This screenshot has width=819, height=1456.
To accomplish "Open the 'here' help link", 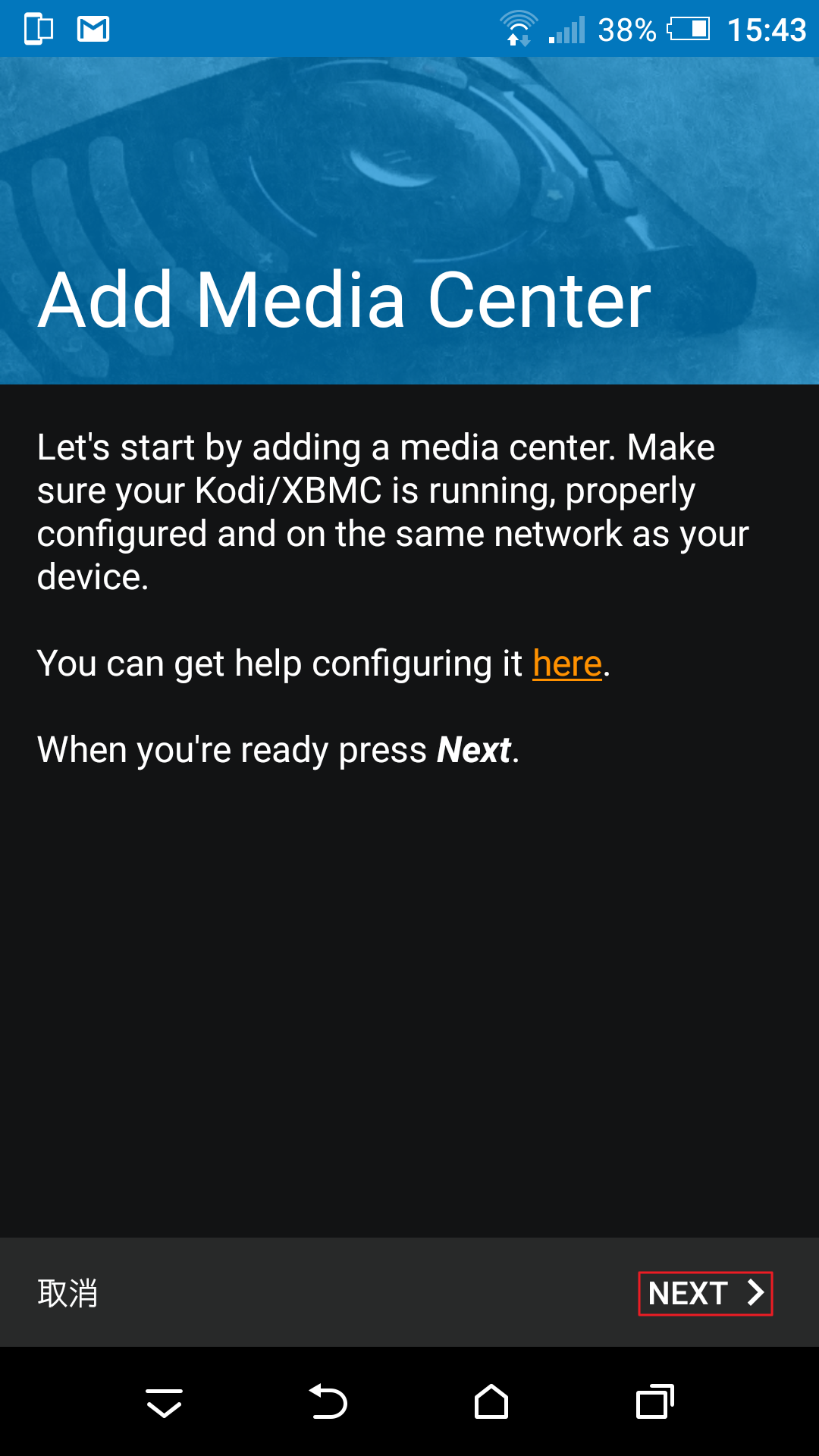I will (567, 664).
